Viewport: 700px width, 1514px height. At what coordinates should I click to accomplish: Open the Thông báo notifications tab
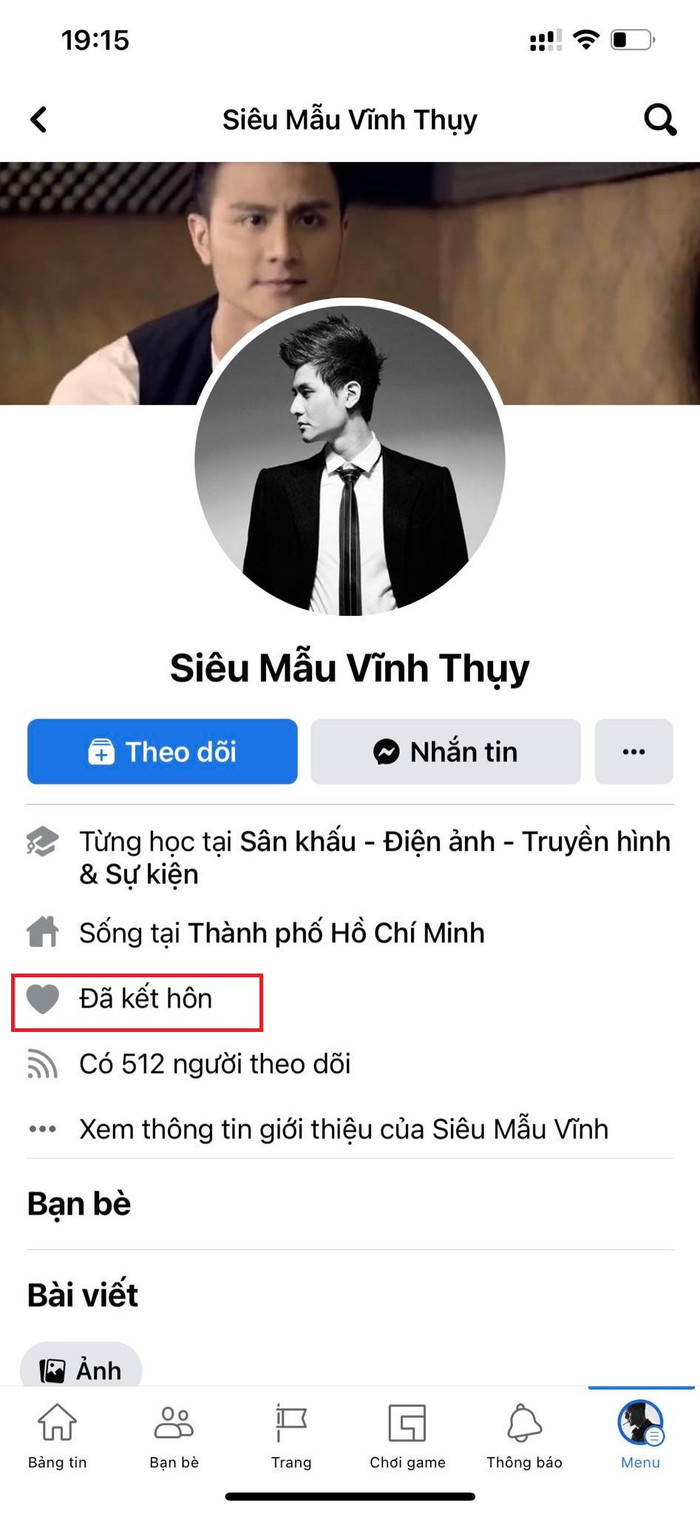[x=524, y=1435]
